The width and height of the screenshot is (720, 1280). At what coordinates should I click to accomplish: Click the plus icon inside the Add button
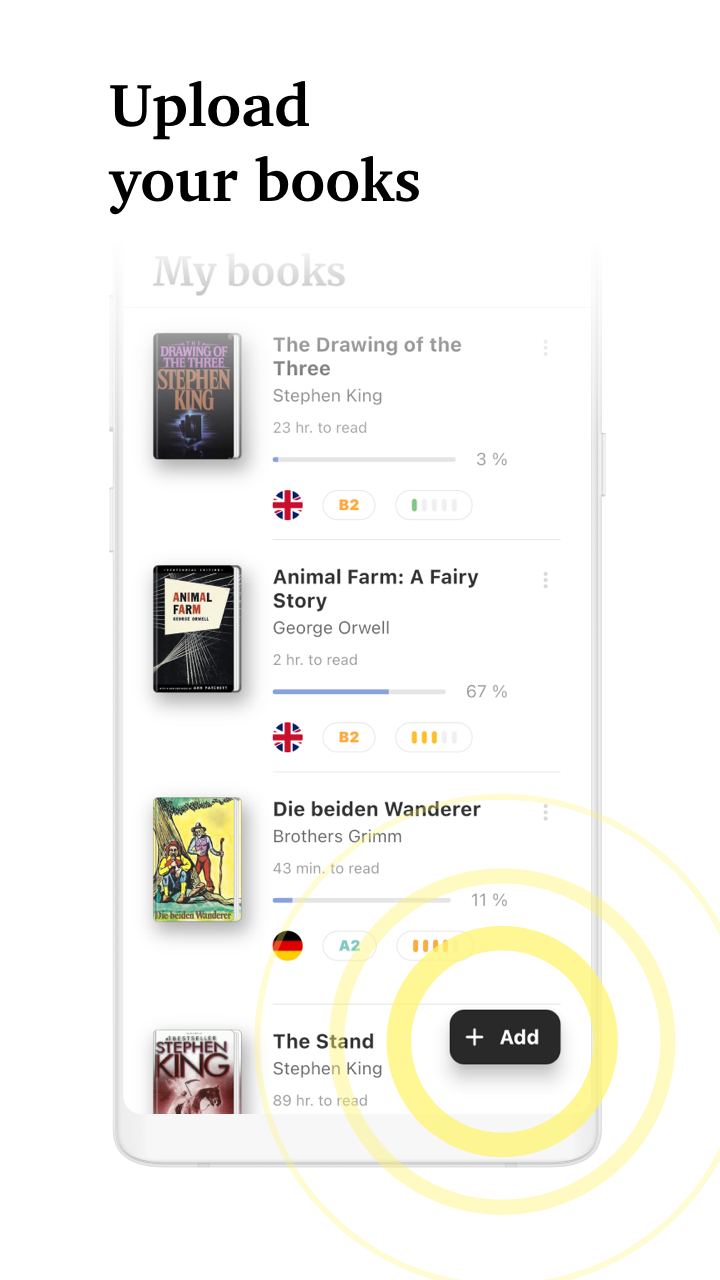tap(474, 1037)
